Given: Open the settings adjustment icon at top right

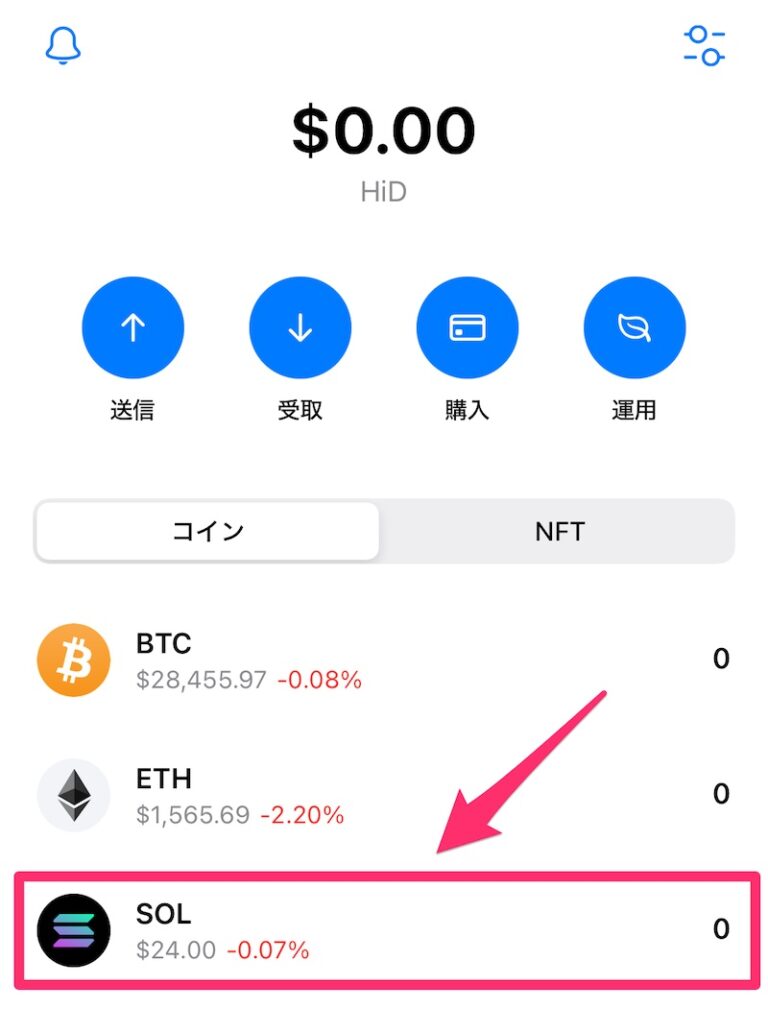Looking at the screenshot, I should [x=705, y=46].
